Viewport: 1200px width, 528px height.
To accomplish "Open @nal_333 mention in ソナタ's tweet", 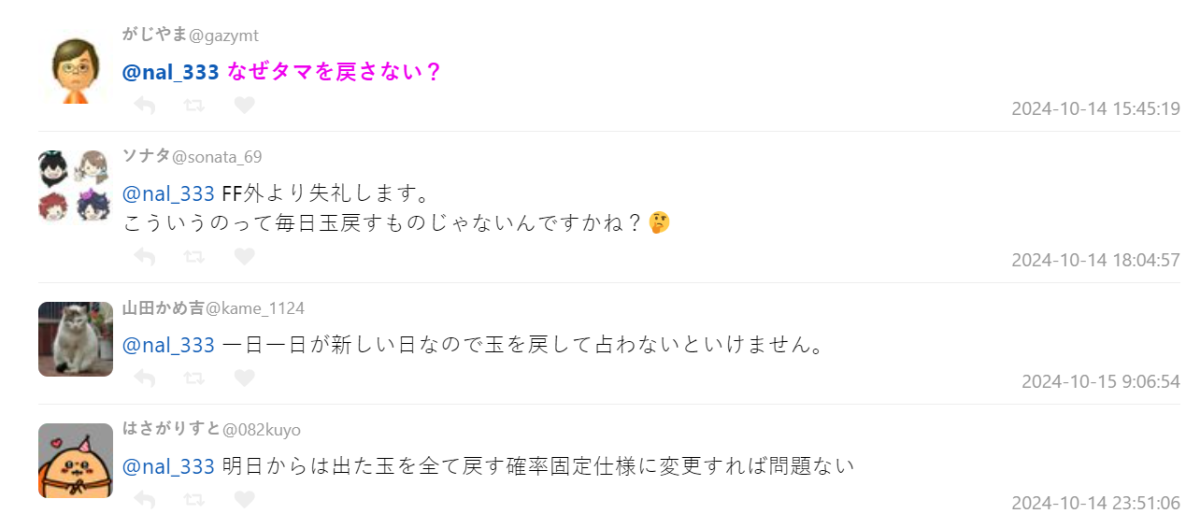I will coord(168,193).
